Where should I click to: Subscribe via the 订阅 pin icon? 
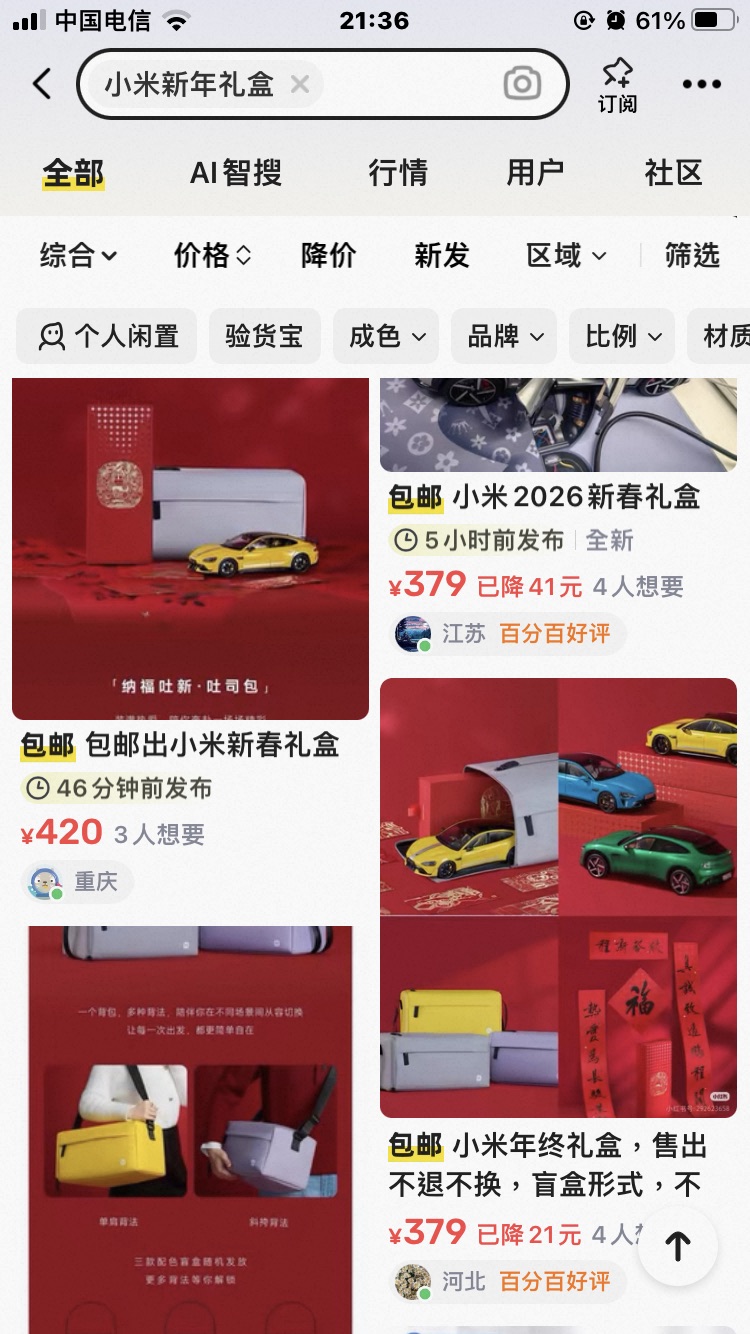617,85
